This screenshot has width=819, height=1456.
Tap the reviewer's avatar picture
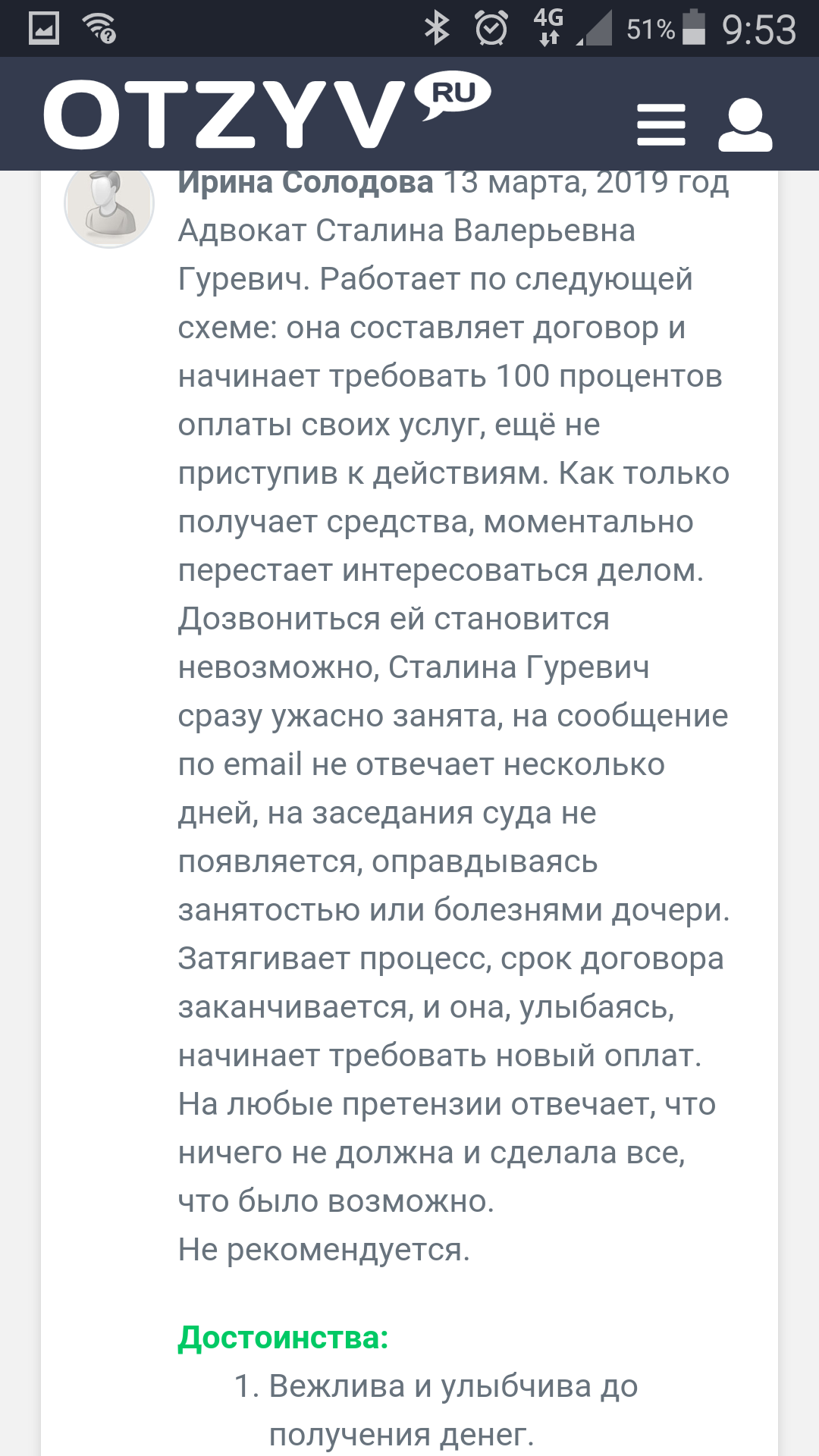pos(109,205)
